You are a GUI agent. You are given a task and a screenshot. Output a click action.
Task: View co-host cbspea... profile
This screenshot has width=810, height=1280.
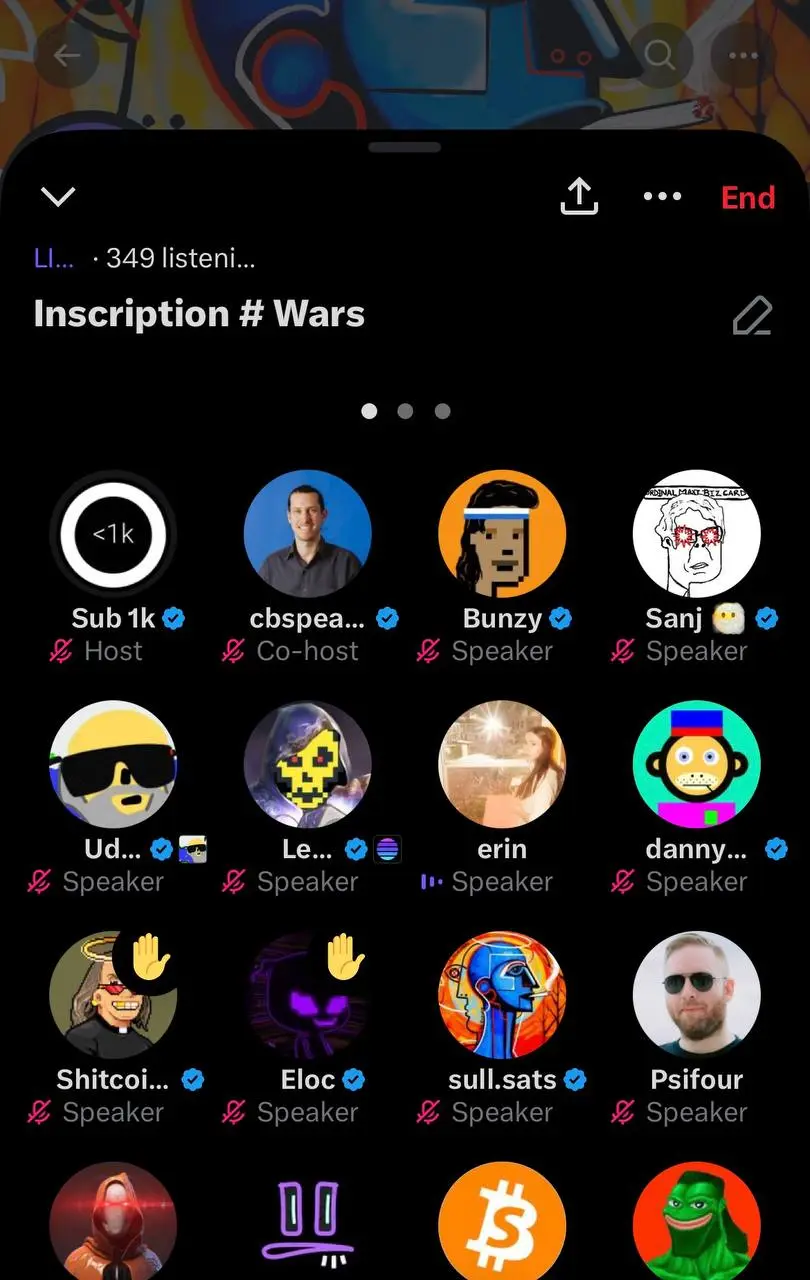(308, 534)
